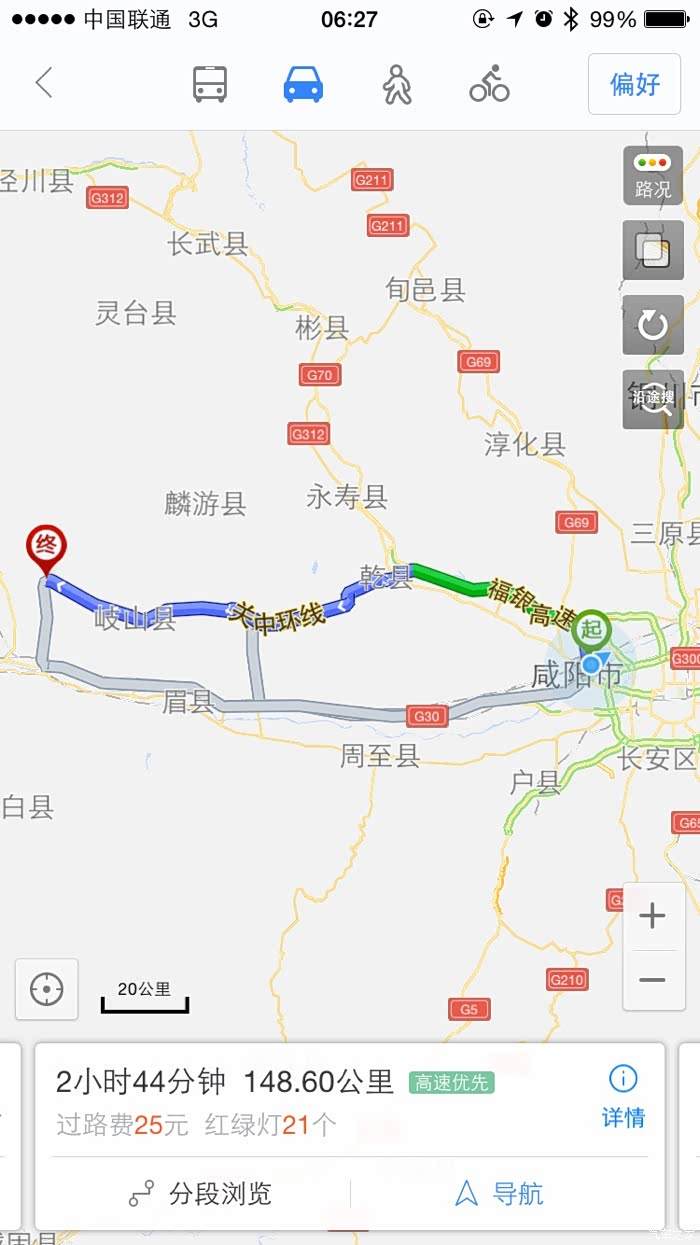Switch to bus transit mode
Viewport: 700px width, 1245px height.
tap(210, 84)
